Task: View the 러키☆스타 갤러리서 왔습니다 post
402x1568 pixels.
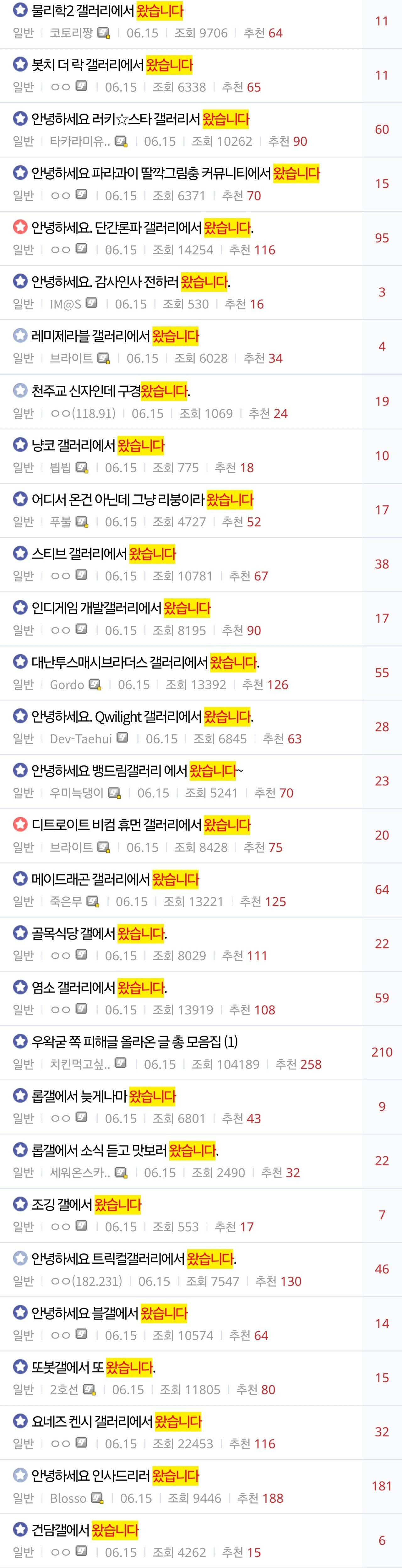Action: tap(140, 119)
